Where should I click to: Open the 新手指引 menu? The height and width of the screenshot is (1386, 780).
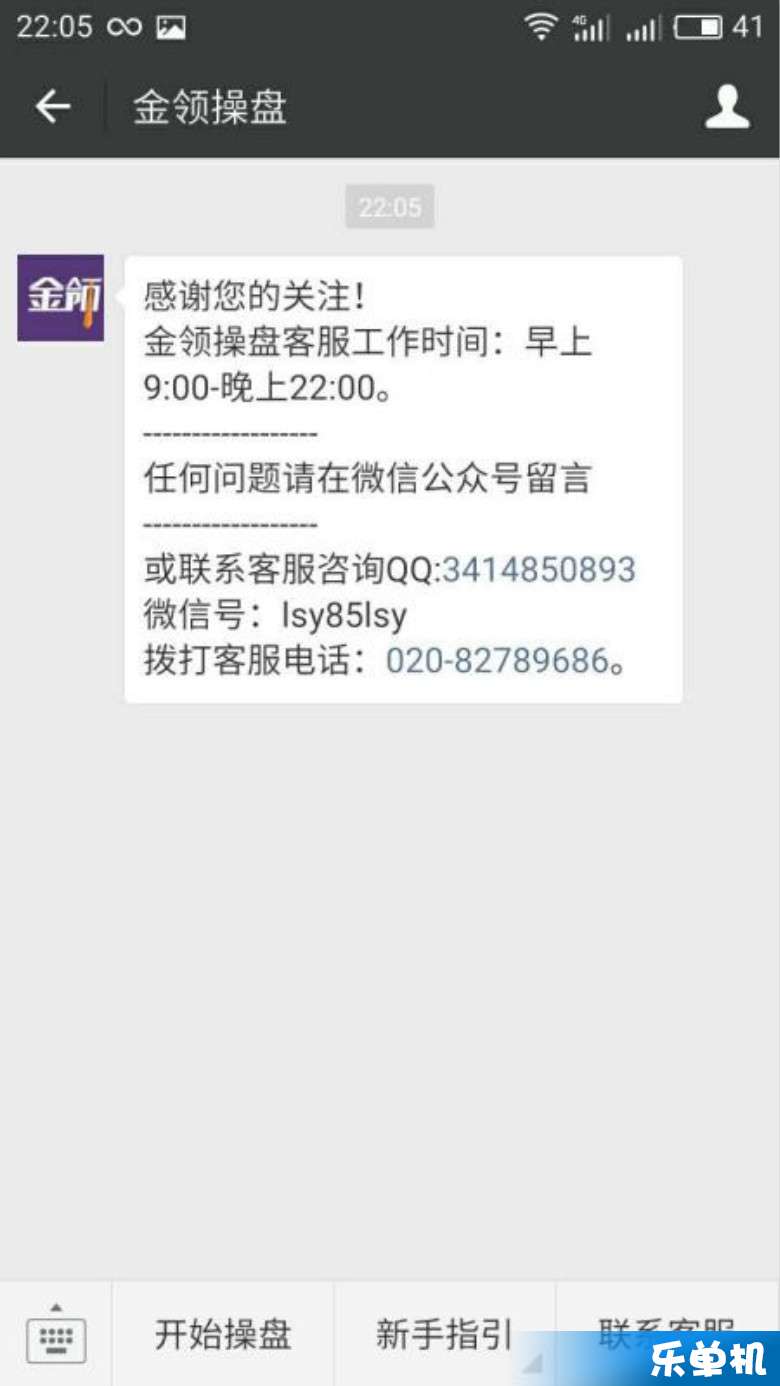pyautogui.click(x=444, y=1335)
